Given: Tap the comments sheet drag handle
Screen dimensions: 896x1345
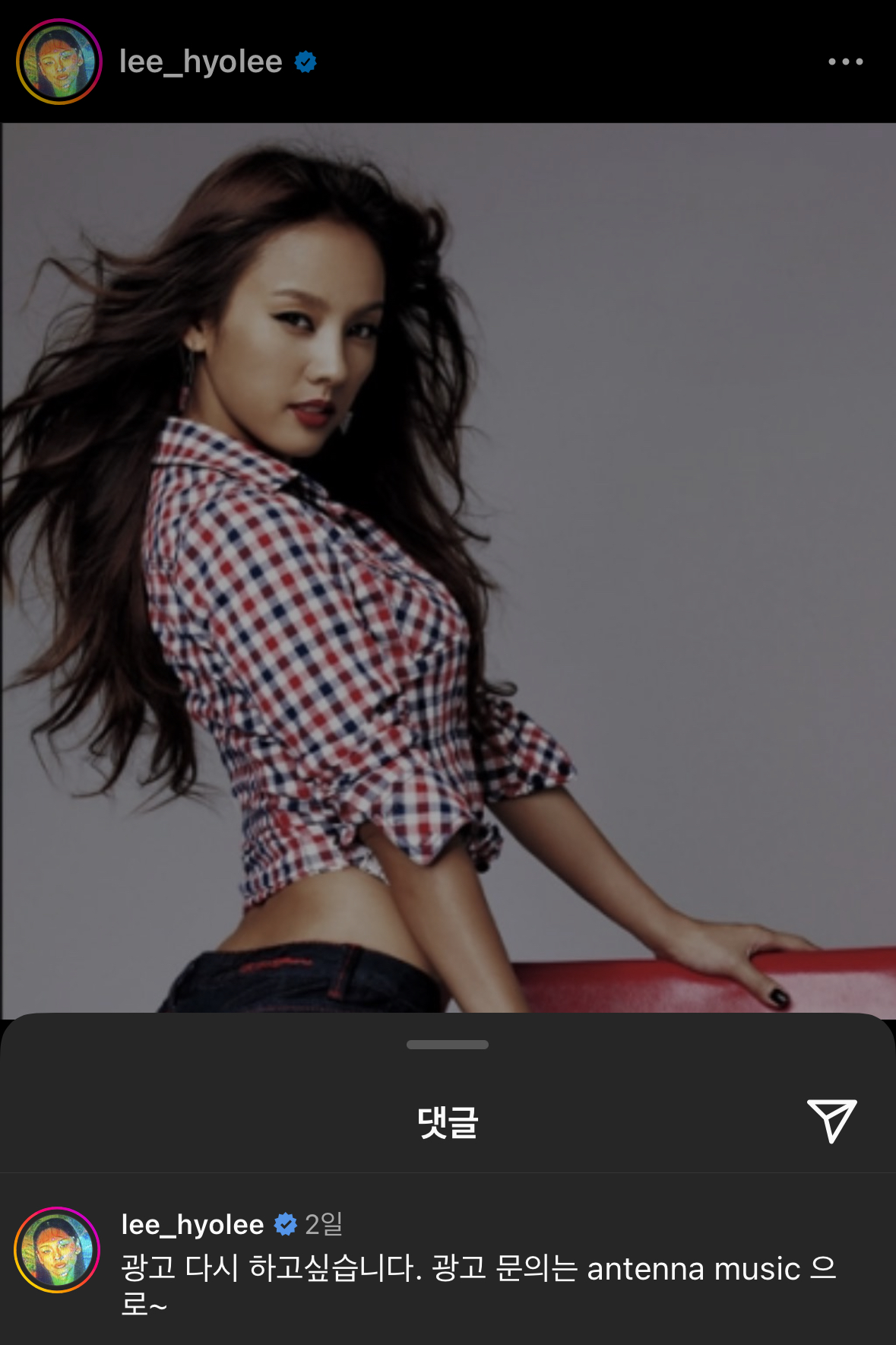Looking at the screenshot, I should tap(448, 1045).
